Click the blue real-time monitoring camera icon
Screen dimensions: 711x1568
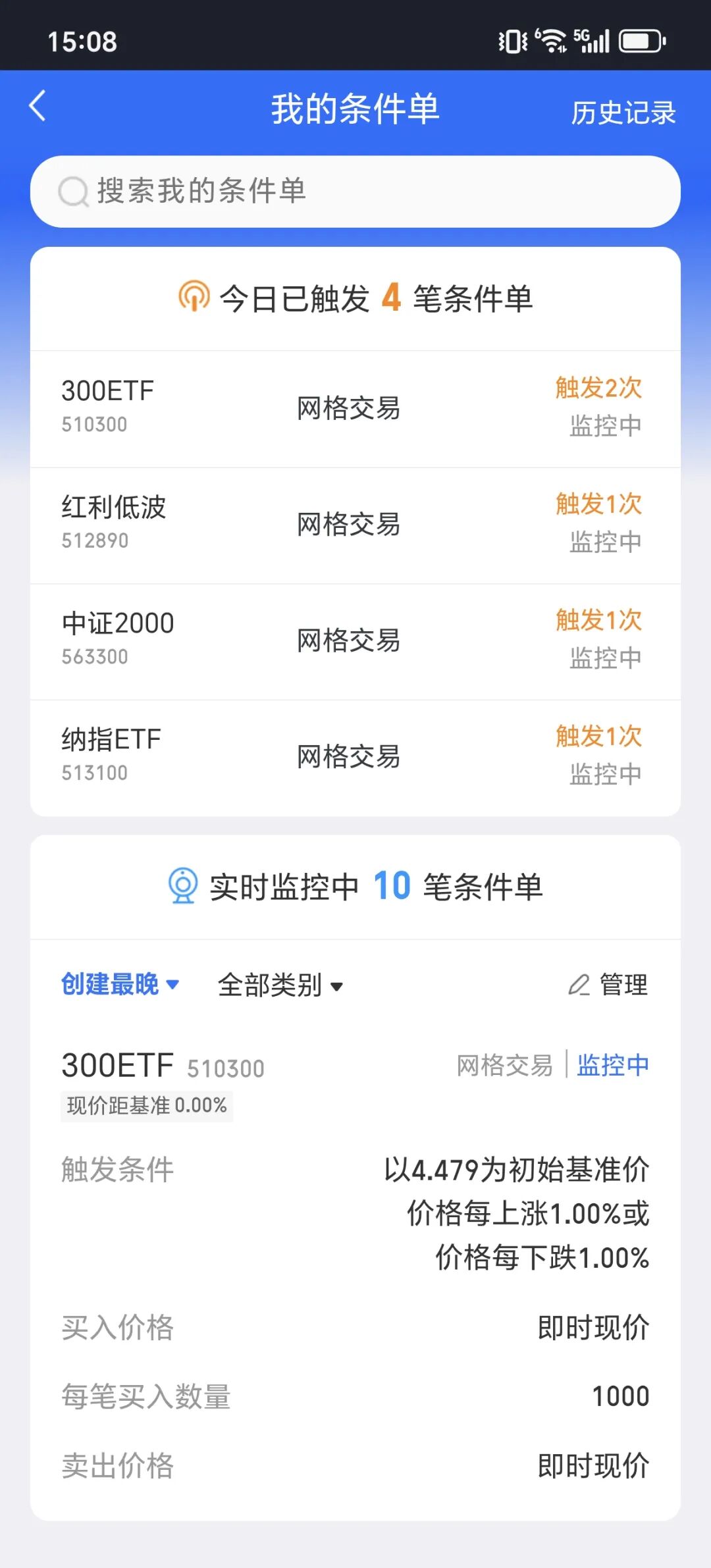182,887
